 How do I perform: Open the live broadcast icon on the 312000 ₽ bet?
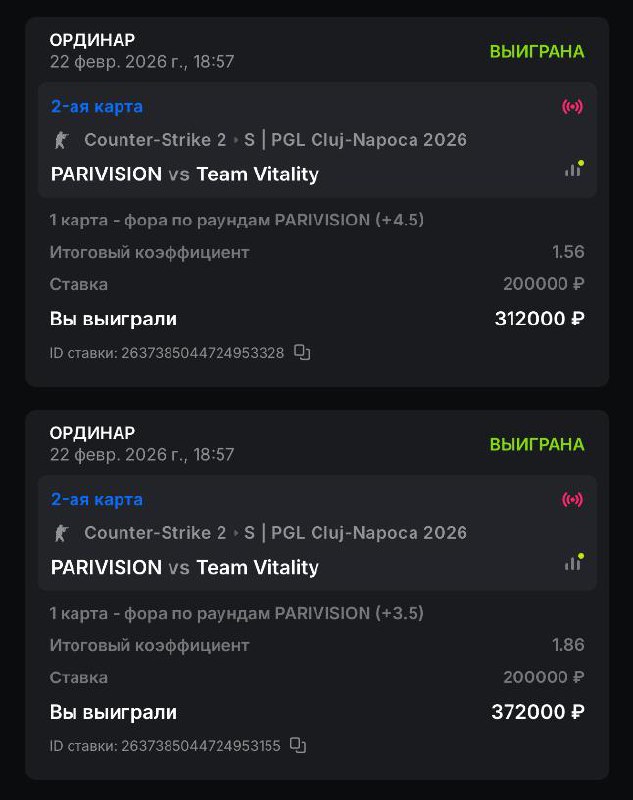click(572, 107)
